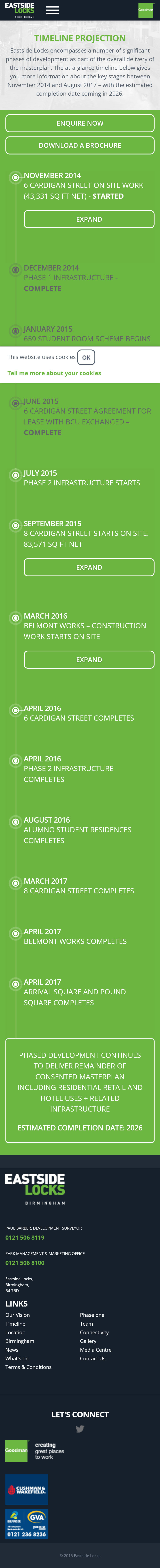Open the hamburger navigation menu
The height and width of the screenshot is (1568, 160).
52,10
